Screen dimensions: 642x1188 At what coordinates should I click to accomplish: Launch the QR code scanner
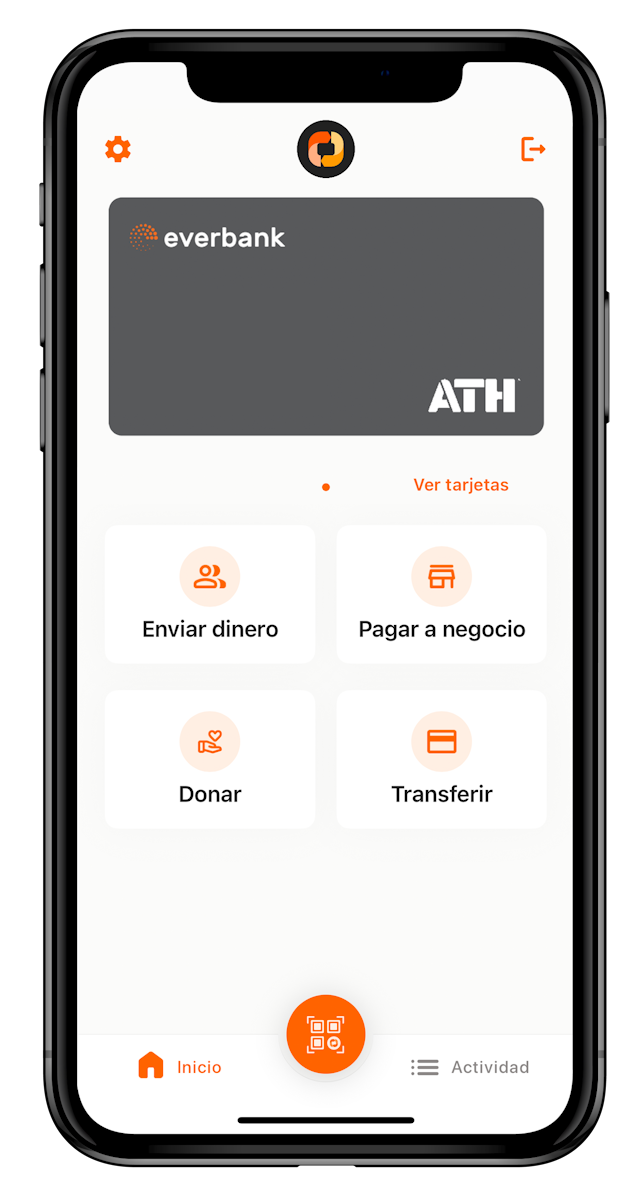click(x=326, y=1034)
